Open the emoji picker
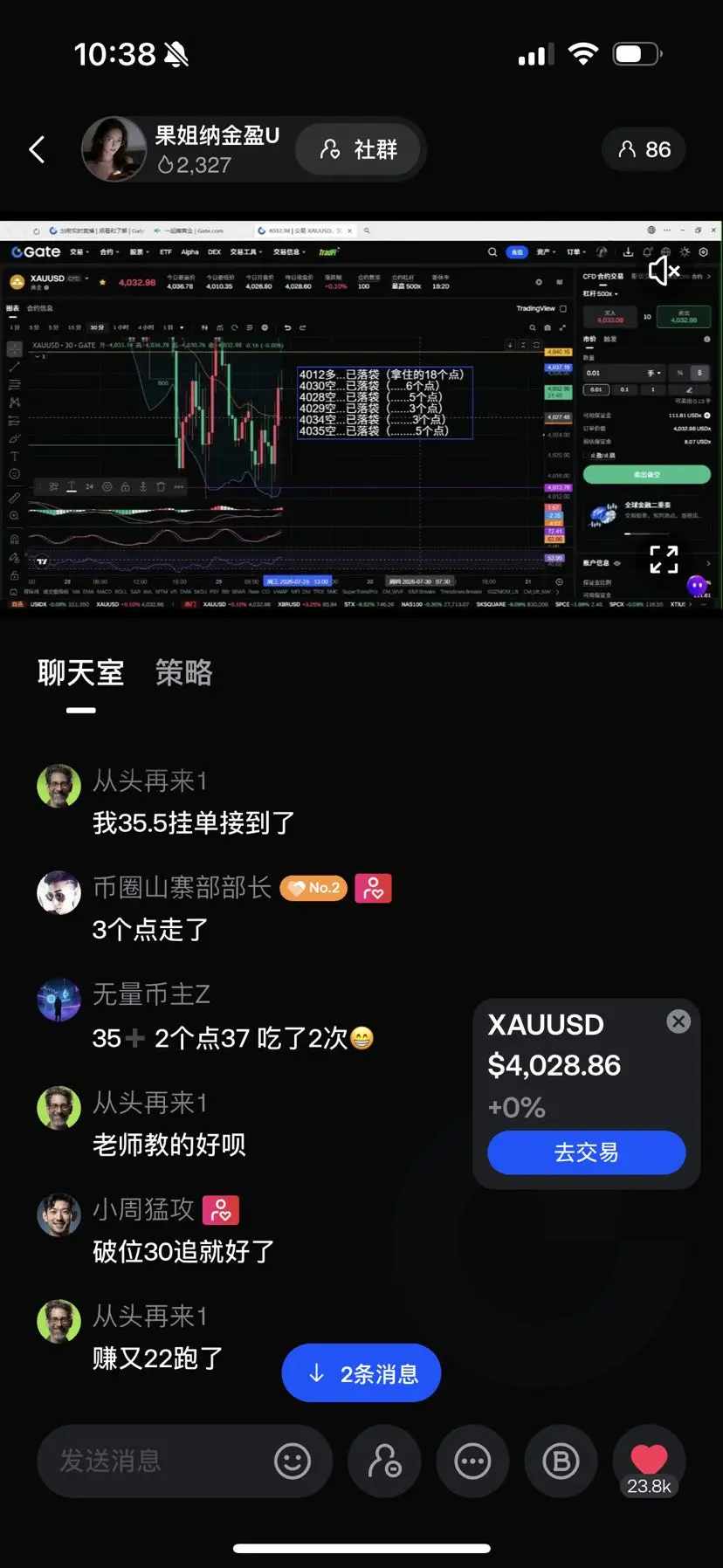The image size is (723, 1568). pyautogui.click(x=293, y=1461)
